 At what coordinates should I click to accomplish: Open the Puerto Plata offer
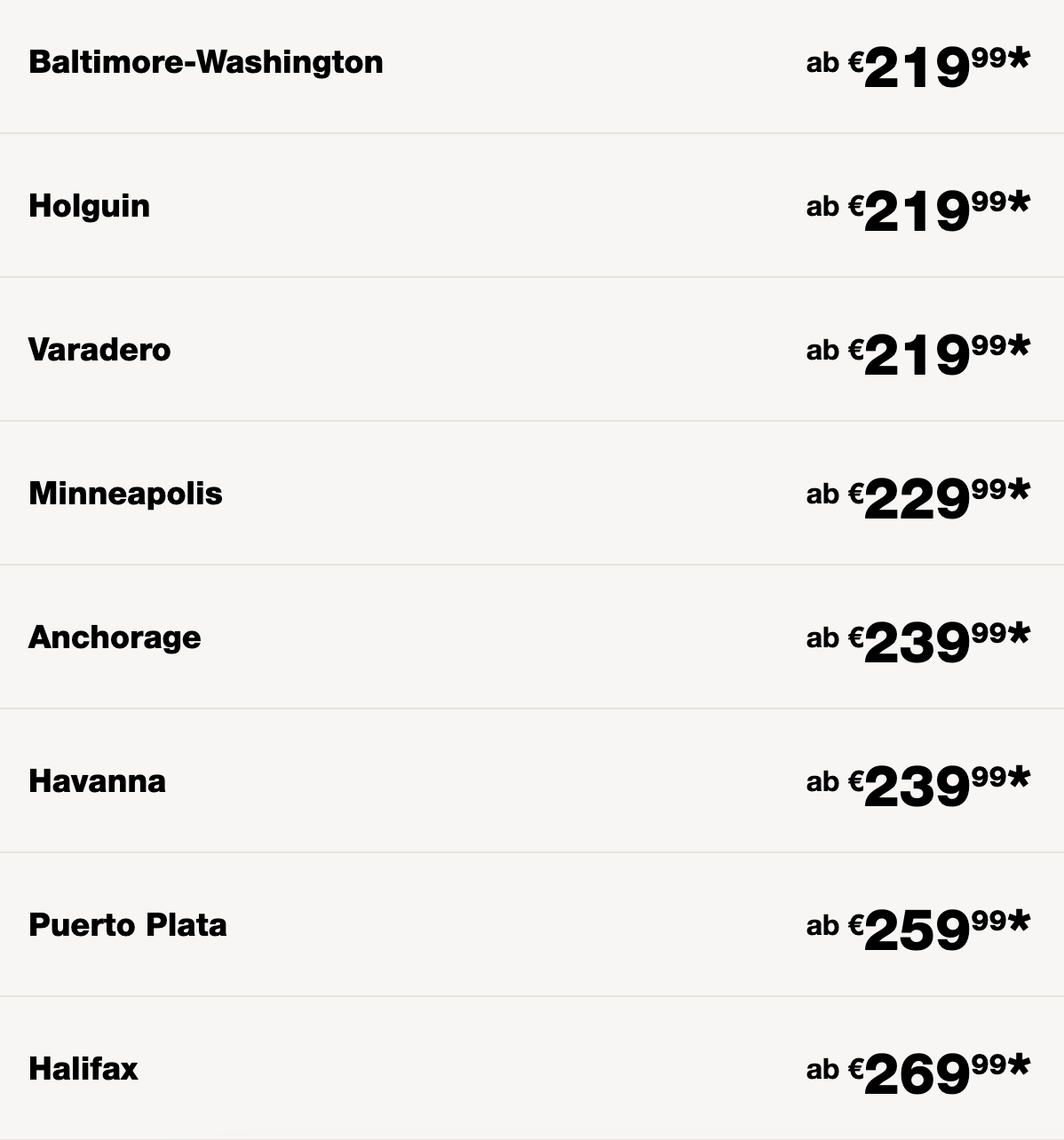pos(128,925)
